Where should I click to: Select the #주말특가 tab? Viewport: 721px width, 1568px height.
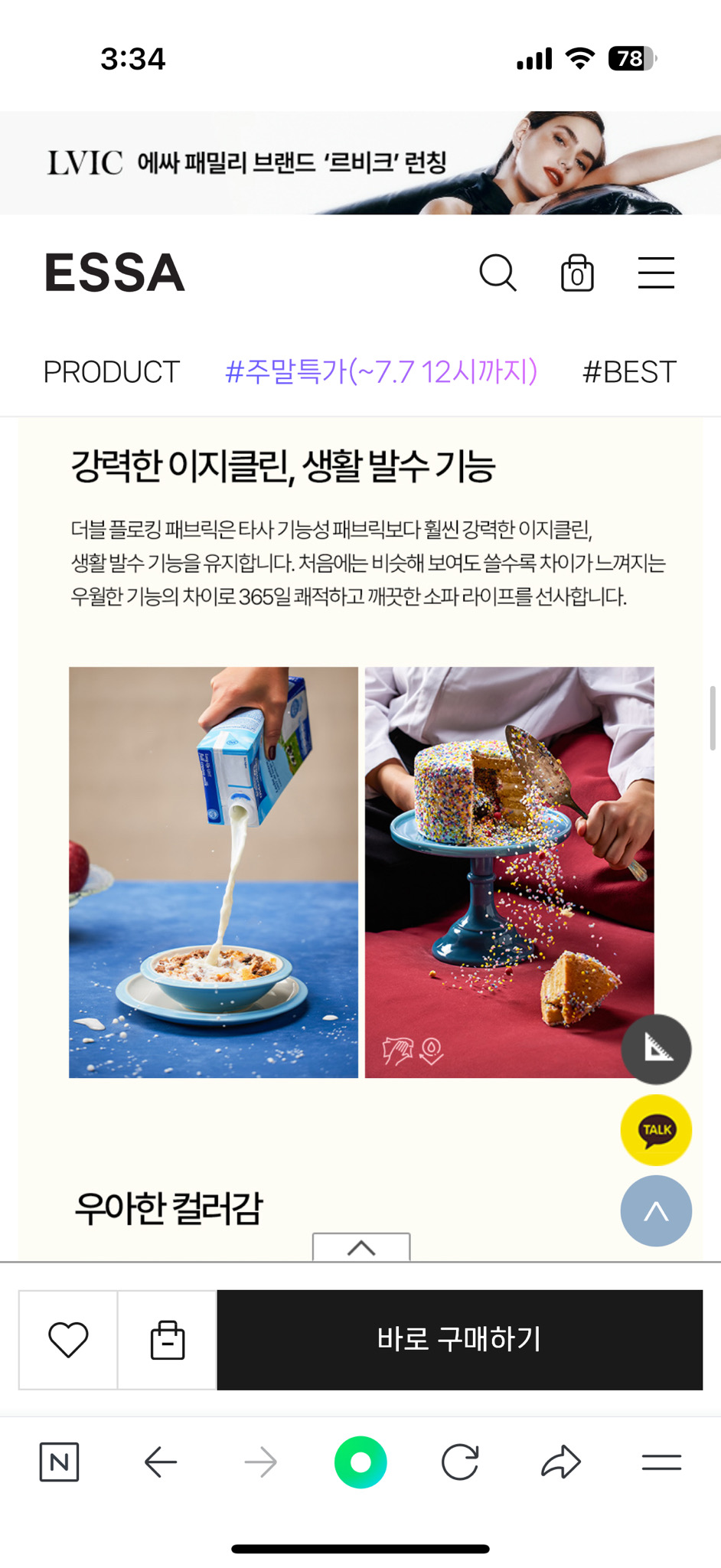381,372
